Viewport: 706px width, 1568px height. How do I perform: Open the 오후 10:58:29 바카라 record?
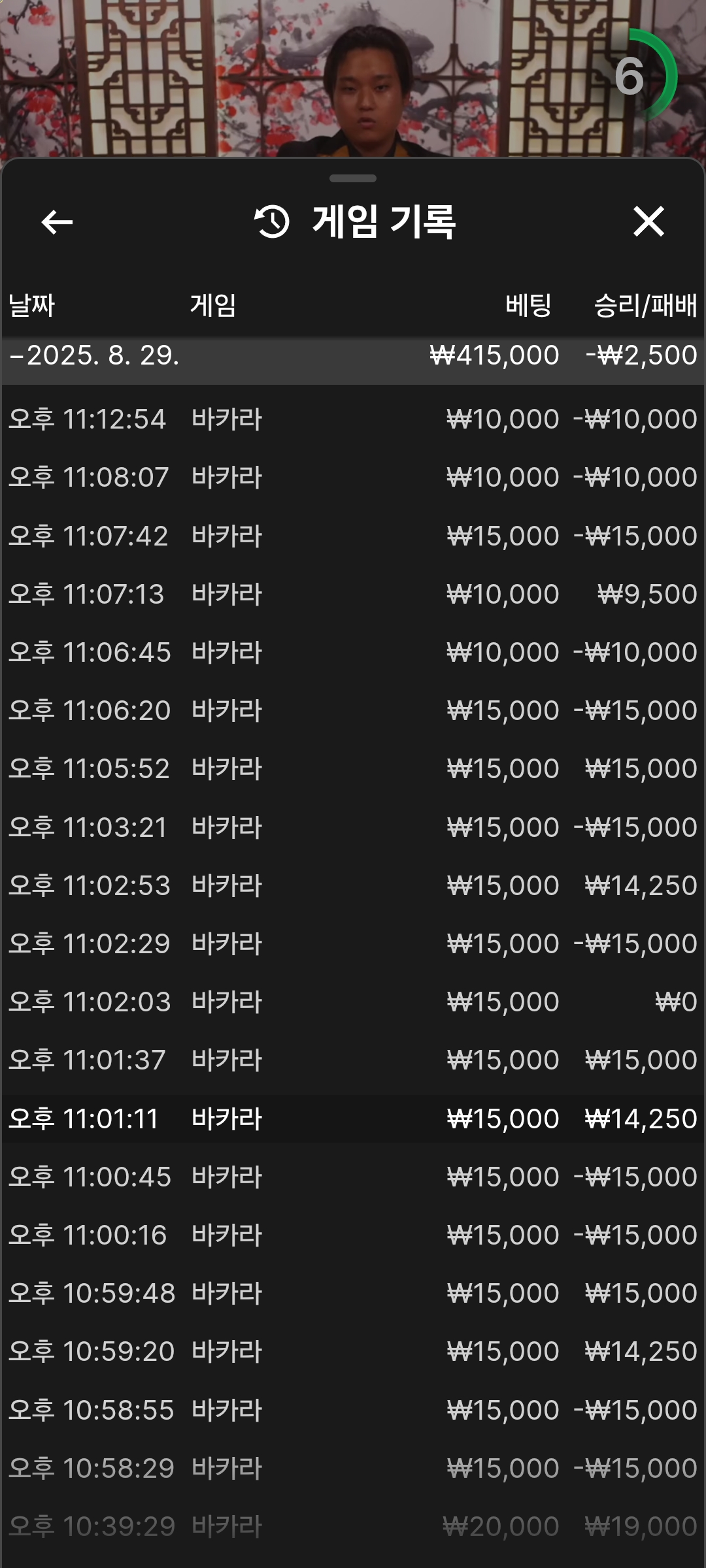[353, 1468]
